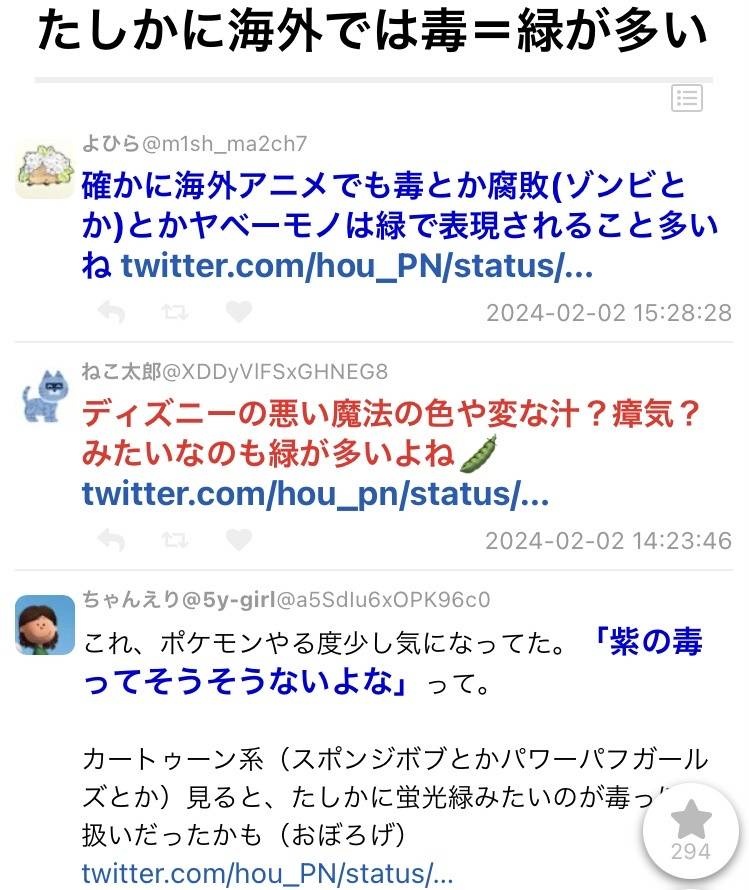749x890 pixels.
Task: Like よひら's tweet
Action: coord(238,313)
